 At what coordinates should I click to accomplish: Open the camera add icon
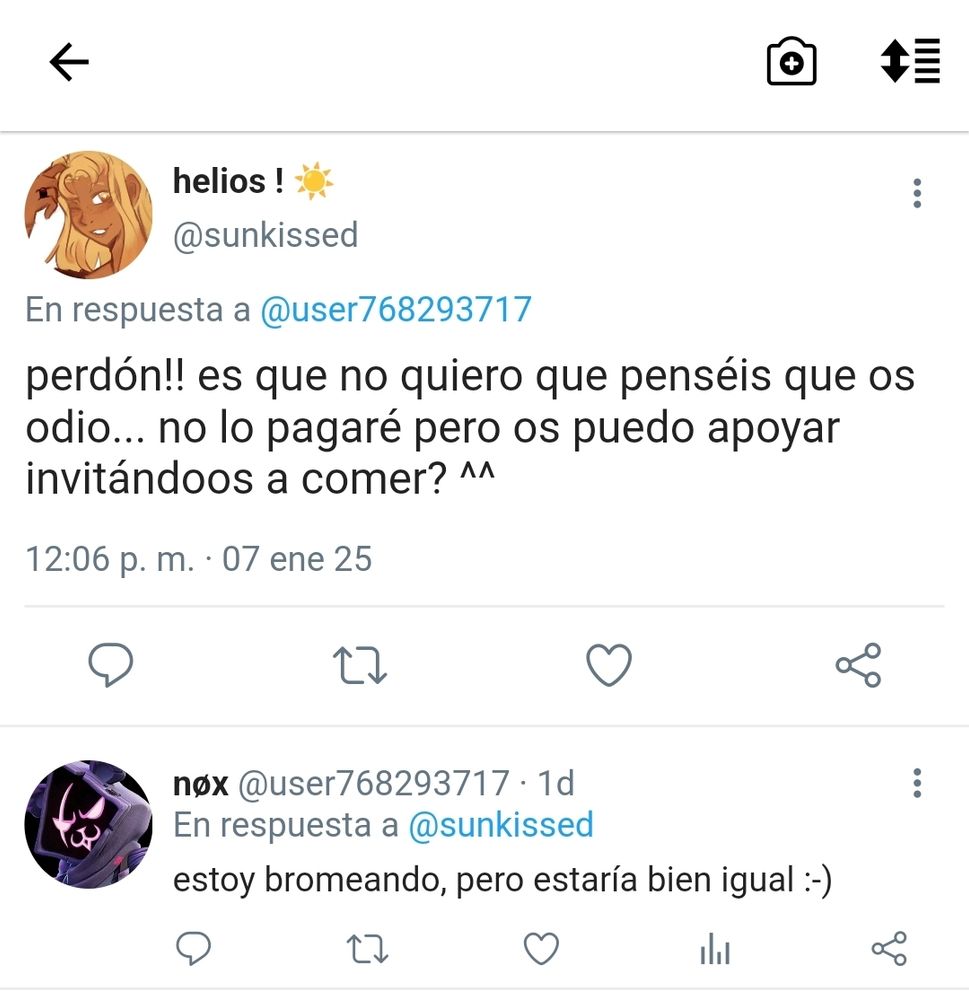791,63
